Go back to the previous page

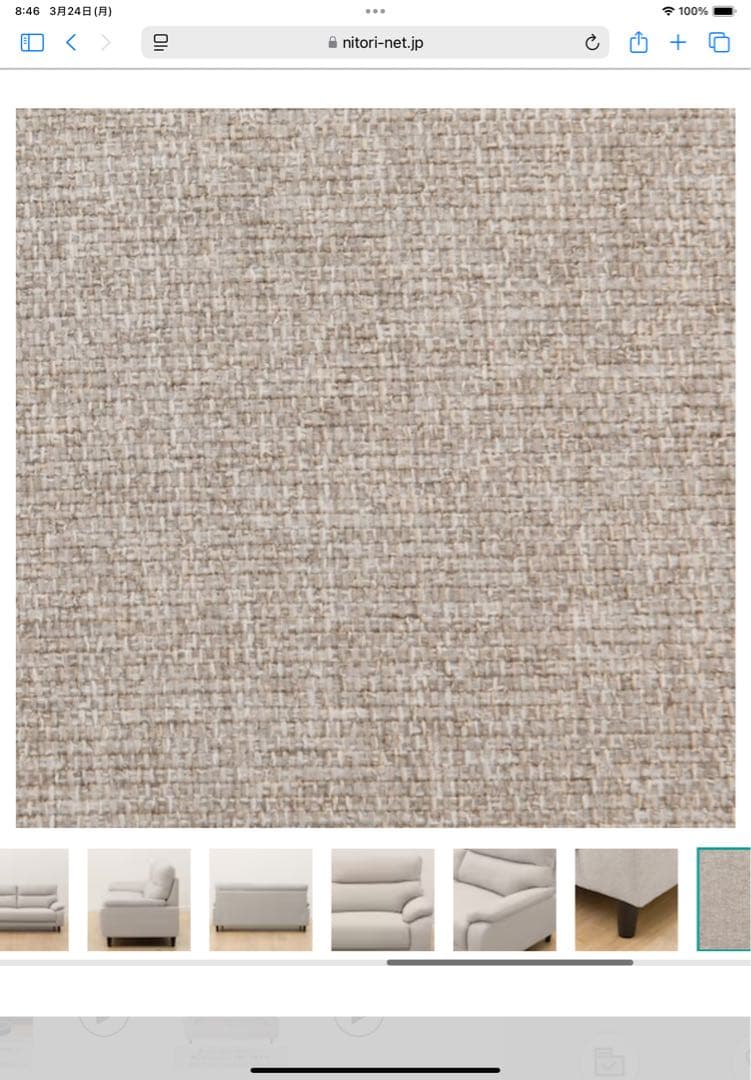[x=71, y=43]
